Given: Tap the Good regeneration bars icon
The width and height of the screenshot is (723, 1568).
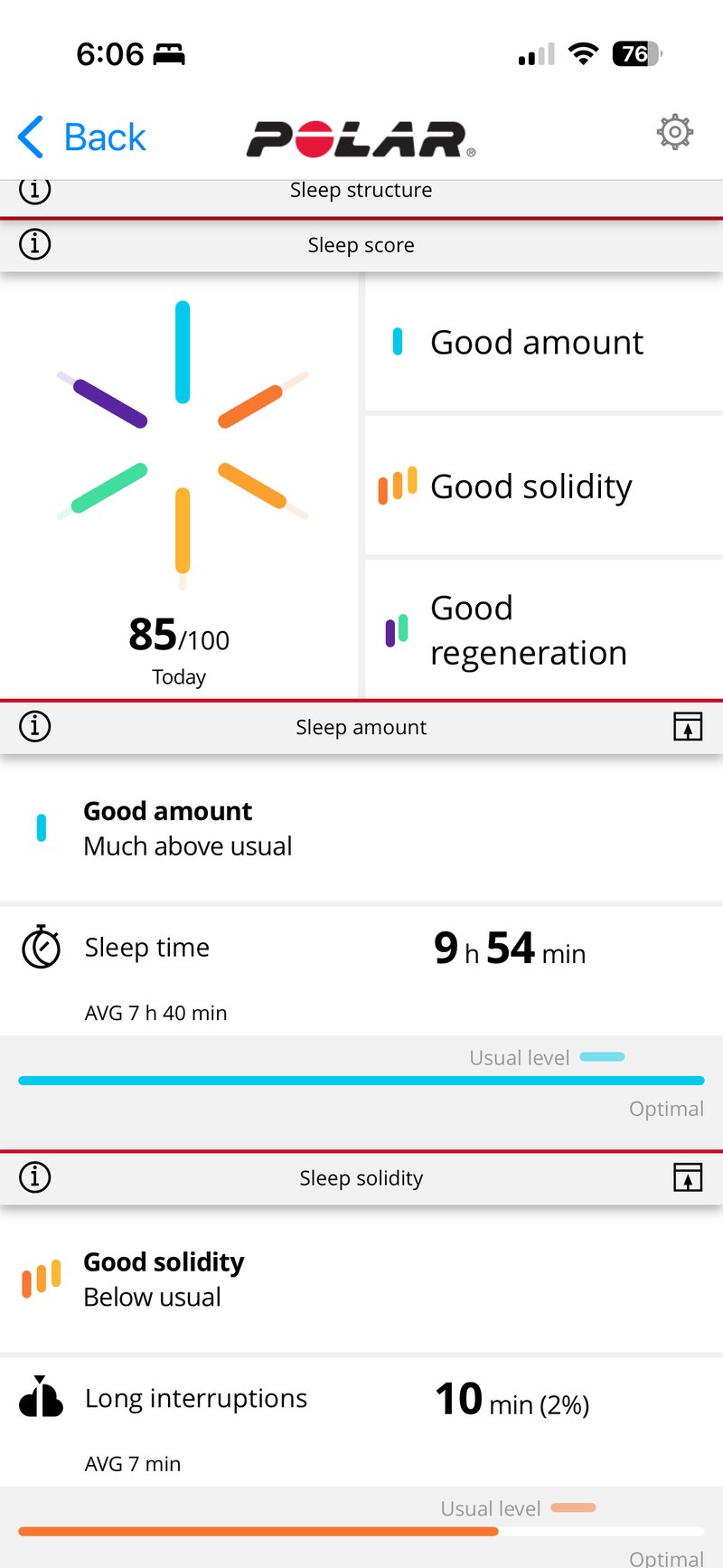Looking at the screenshot, I should tap(396, 629).
